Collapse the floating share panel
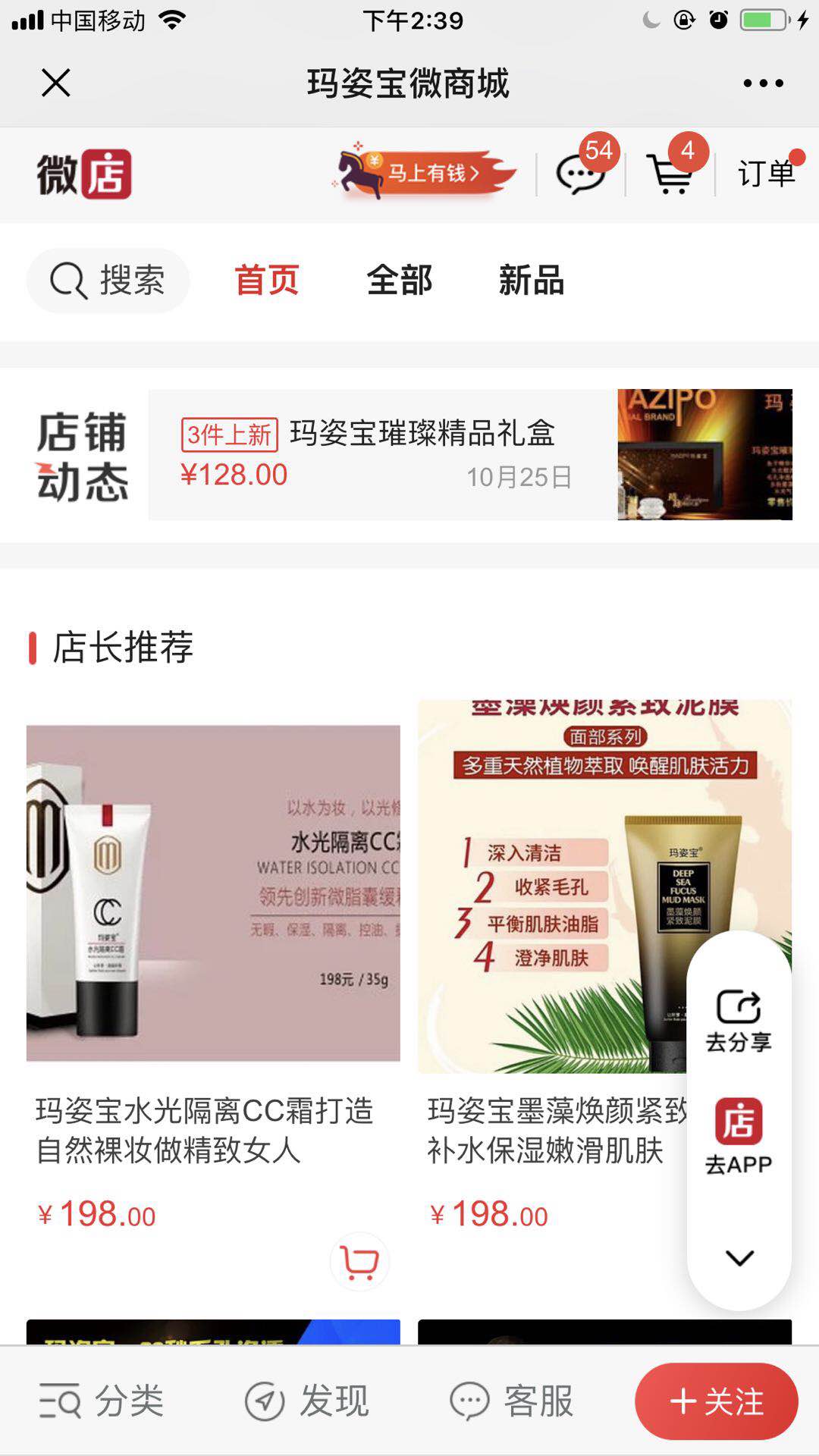819x1456 pixels. tap(739, 1258)
